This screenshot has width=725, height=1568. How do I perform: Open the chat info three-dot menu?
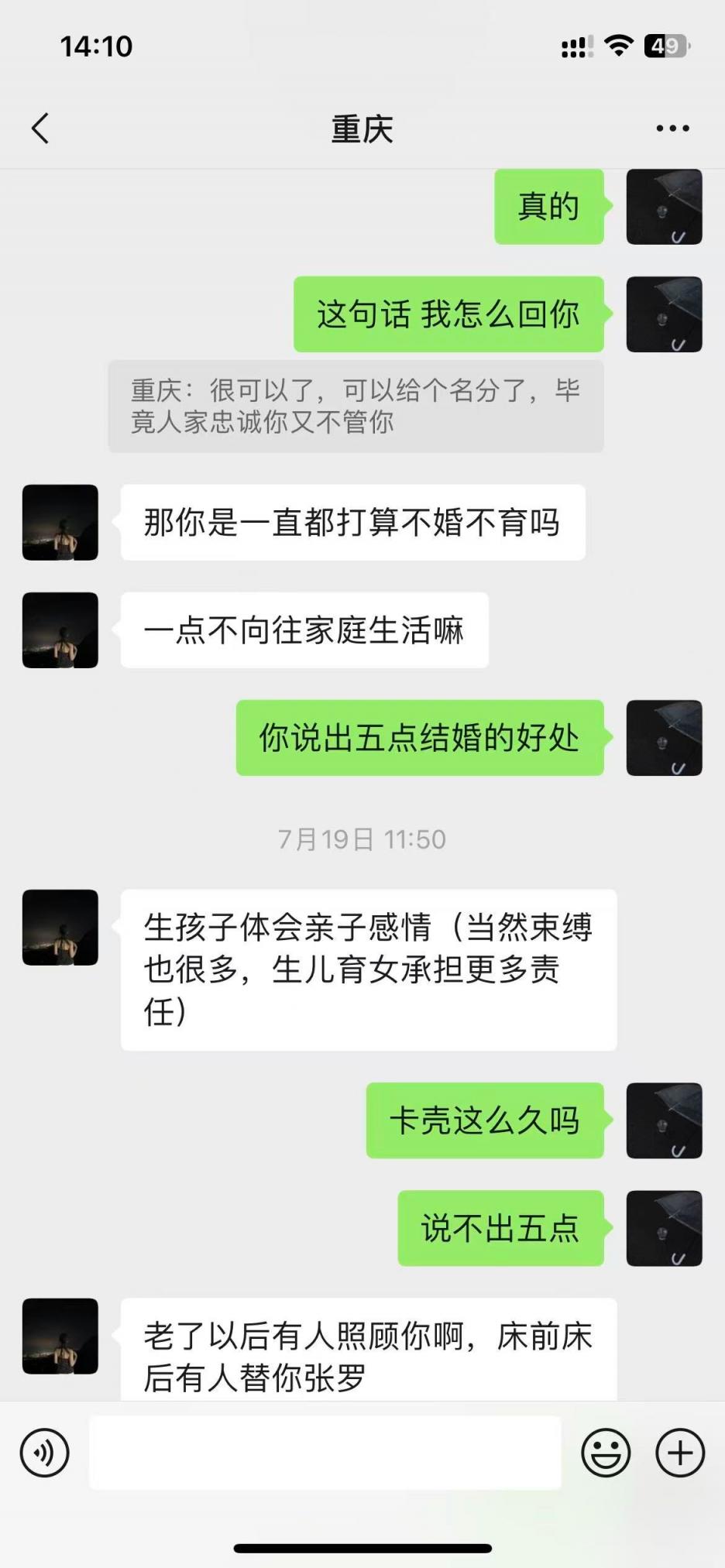(x=672, y=129)
